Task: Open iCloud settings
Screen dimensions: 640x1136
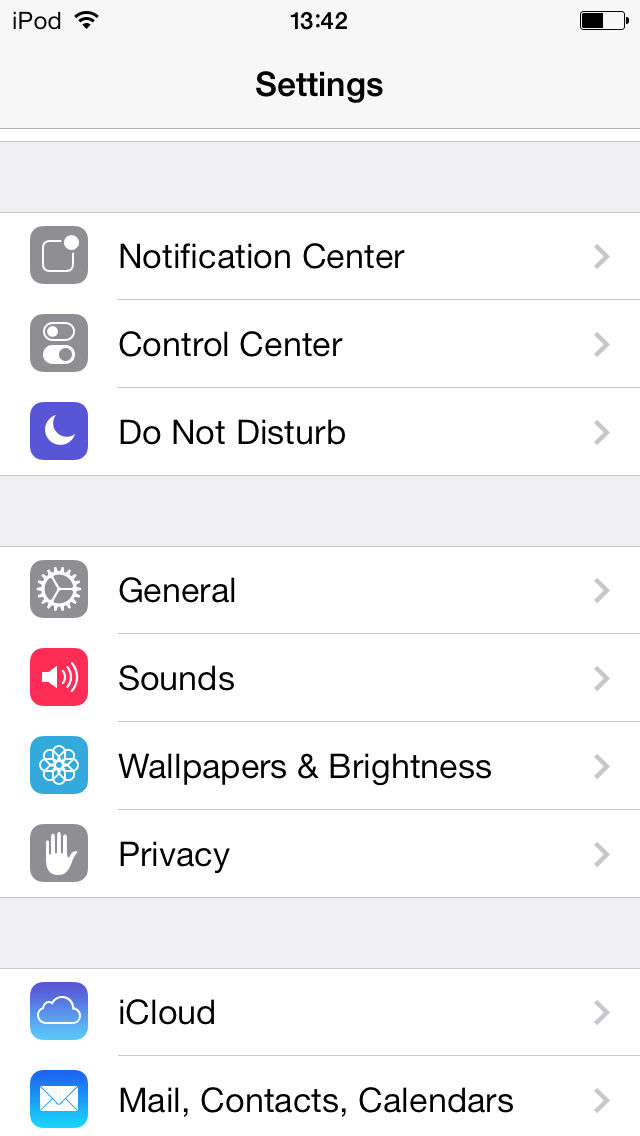Action: click(320, 1012)
